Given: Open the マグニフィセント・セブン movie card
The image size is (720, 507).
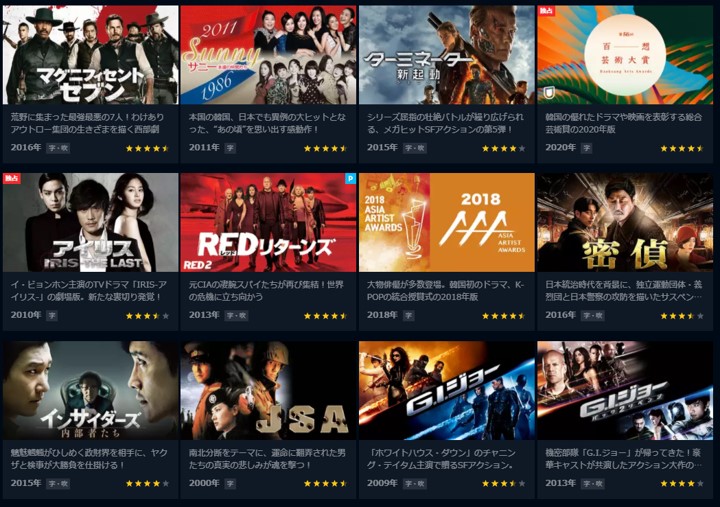Looking at the screenshot, I should tap(90, 55).
